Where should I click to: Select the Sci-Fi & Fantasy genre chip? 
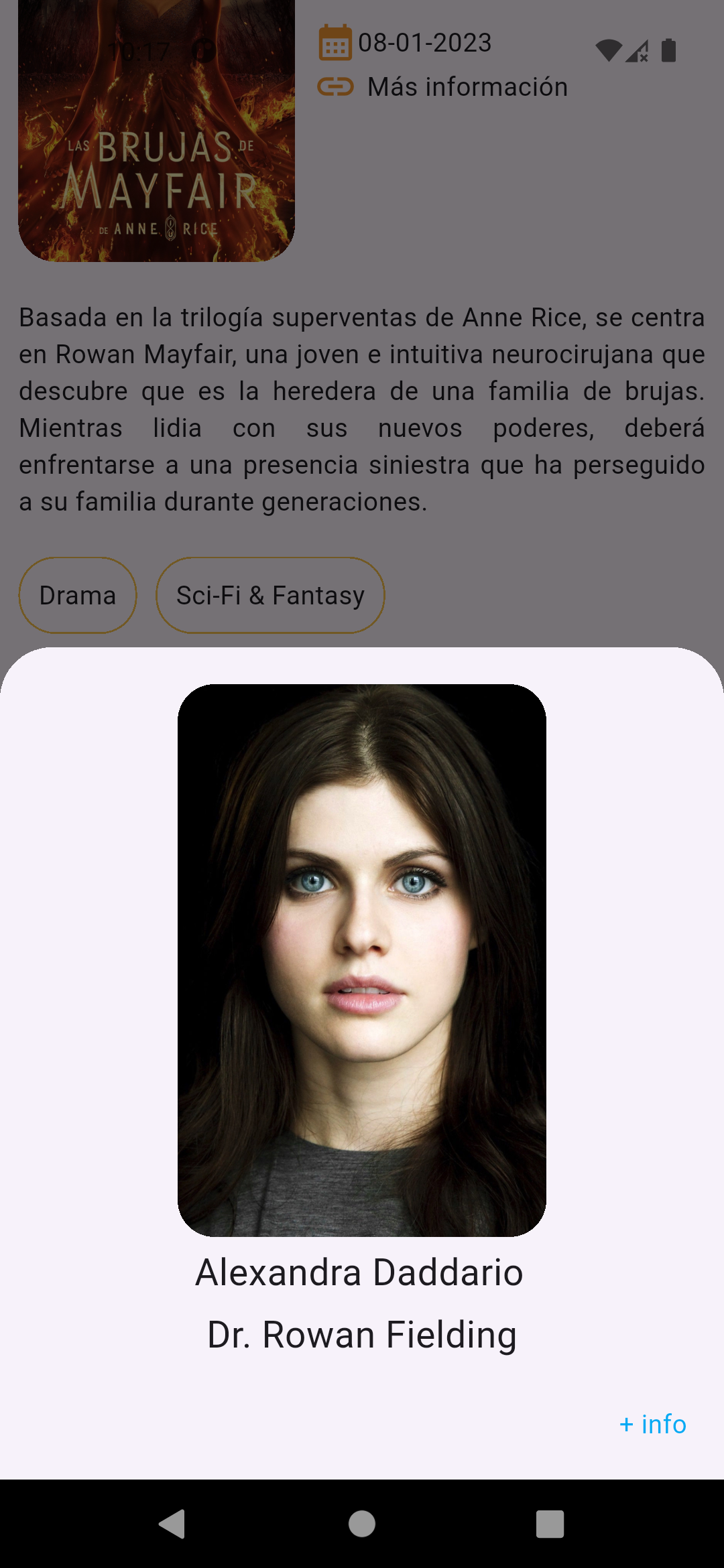click(x=270, y=595)
